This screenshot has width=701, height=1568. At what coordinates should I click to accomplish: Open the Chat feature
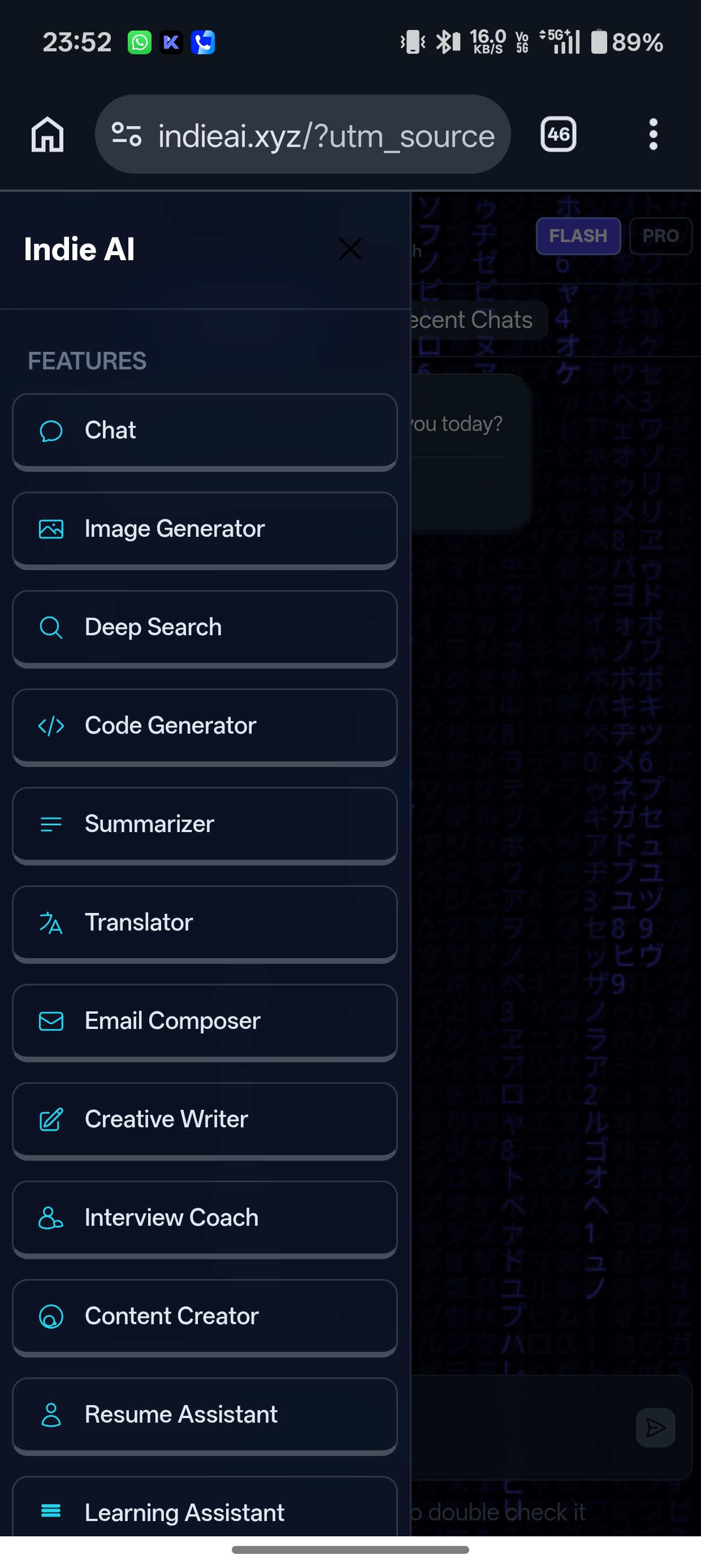pos(205,431)
